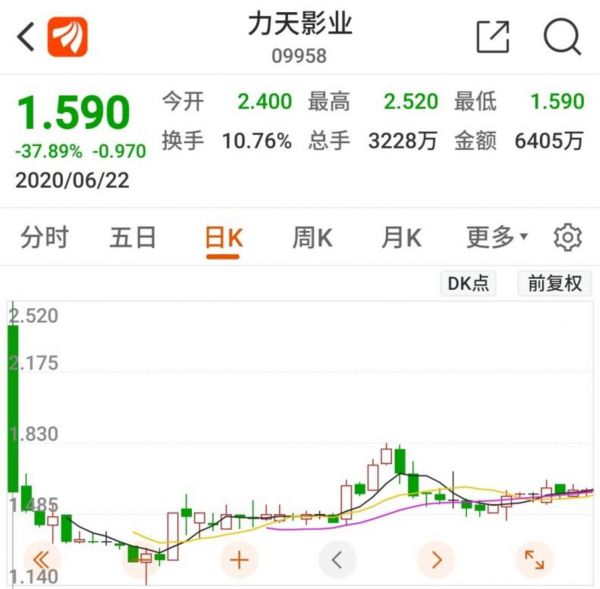Select the 日K chart tab

[222, 237]
